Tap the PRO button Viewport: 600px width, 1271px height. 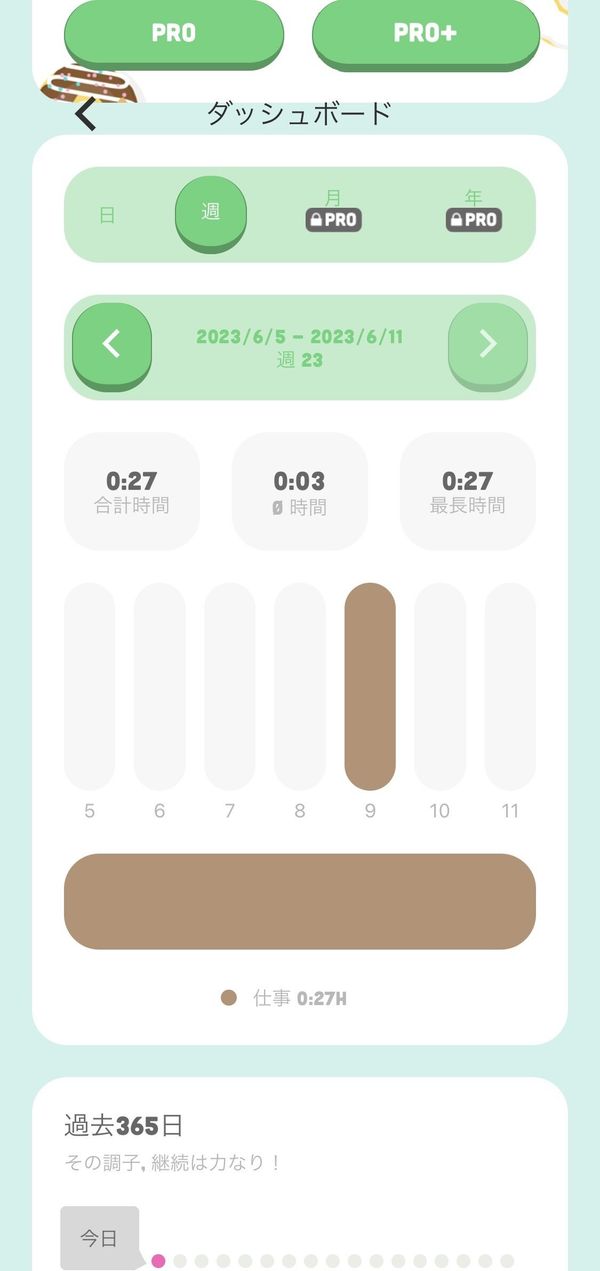click(x=174, y=35)
